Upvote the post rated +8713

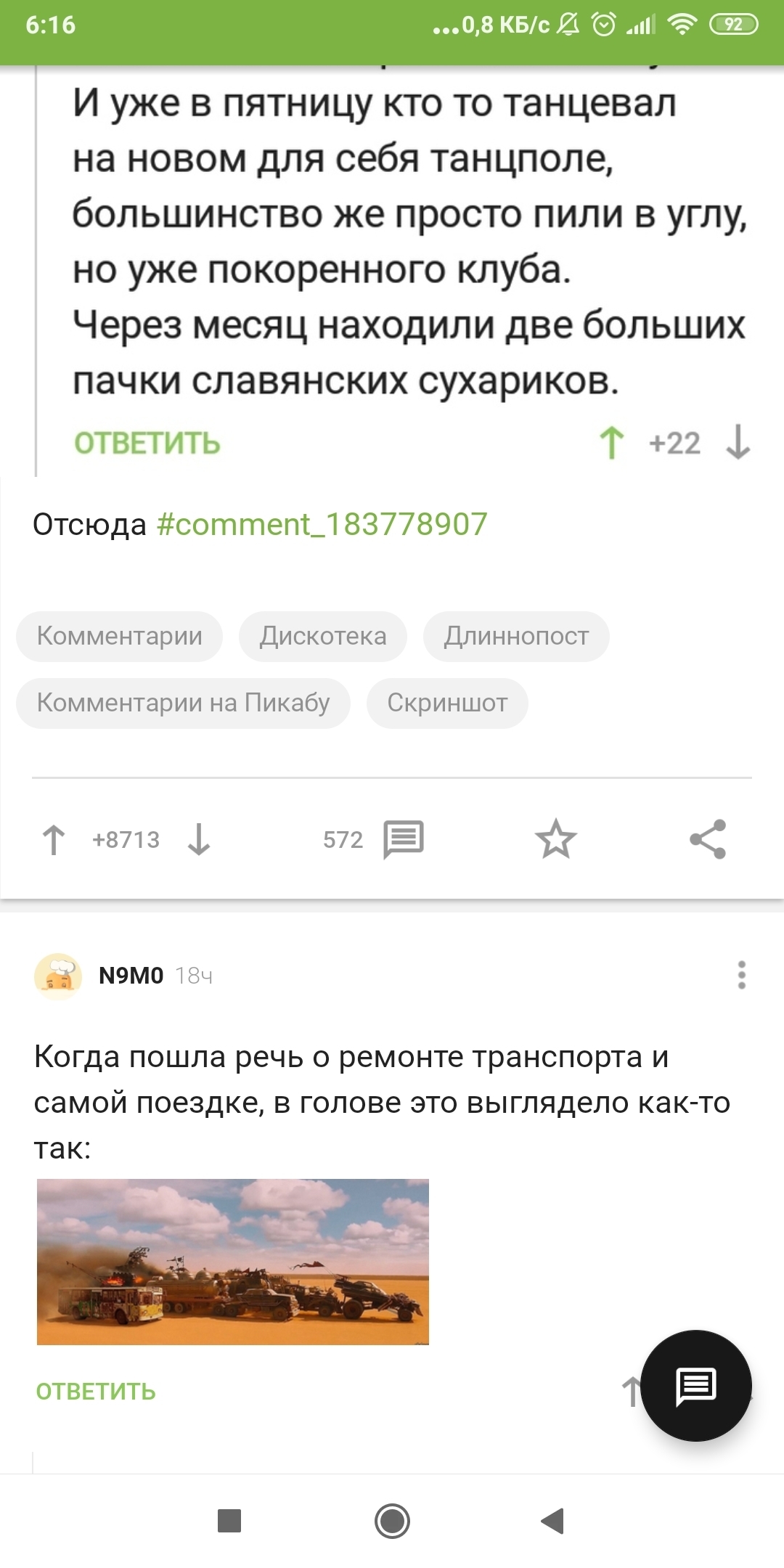[54, 840]
